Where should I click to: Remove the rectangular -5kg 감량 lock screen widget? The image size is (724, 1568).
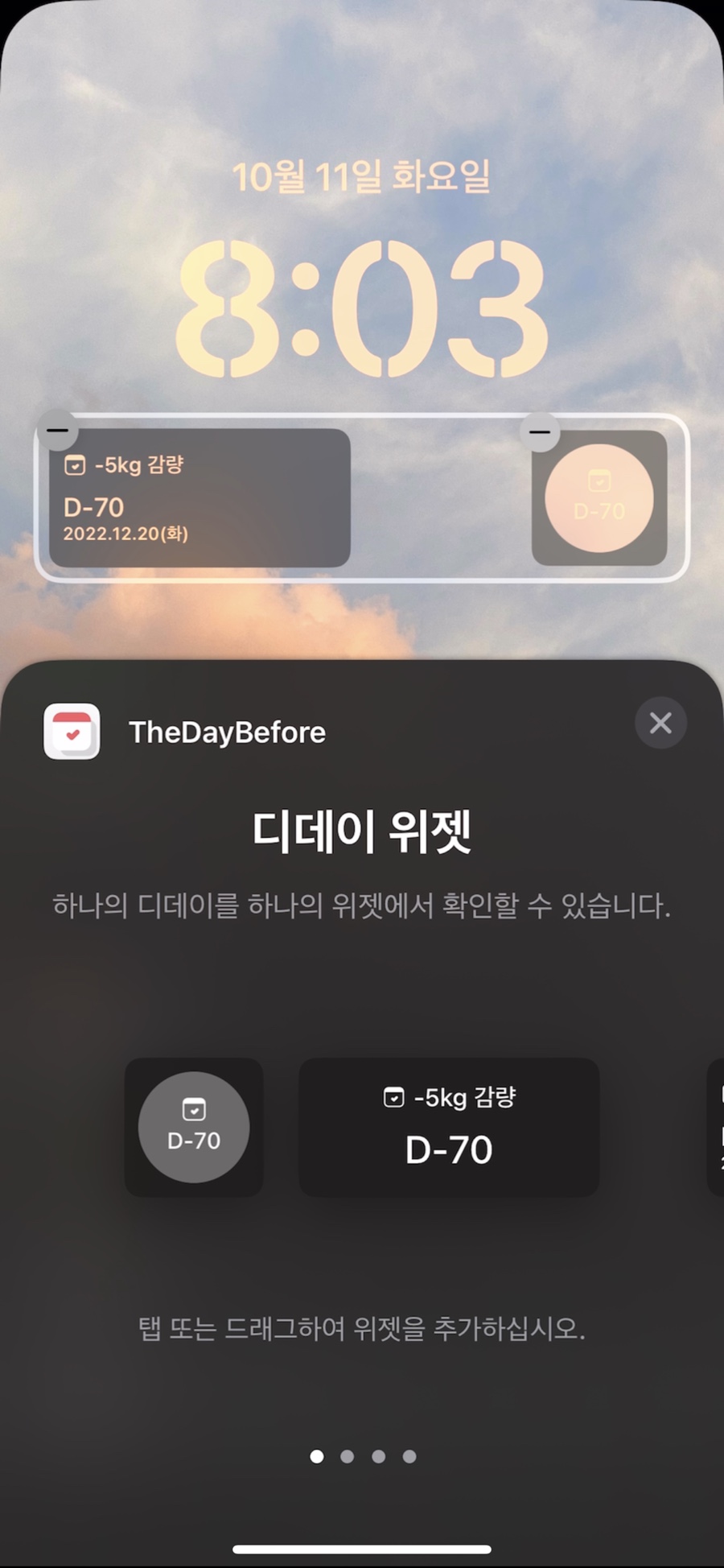58,431
